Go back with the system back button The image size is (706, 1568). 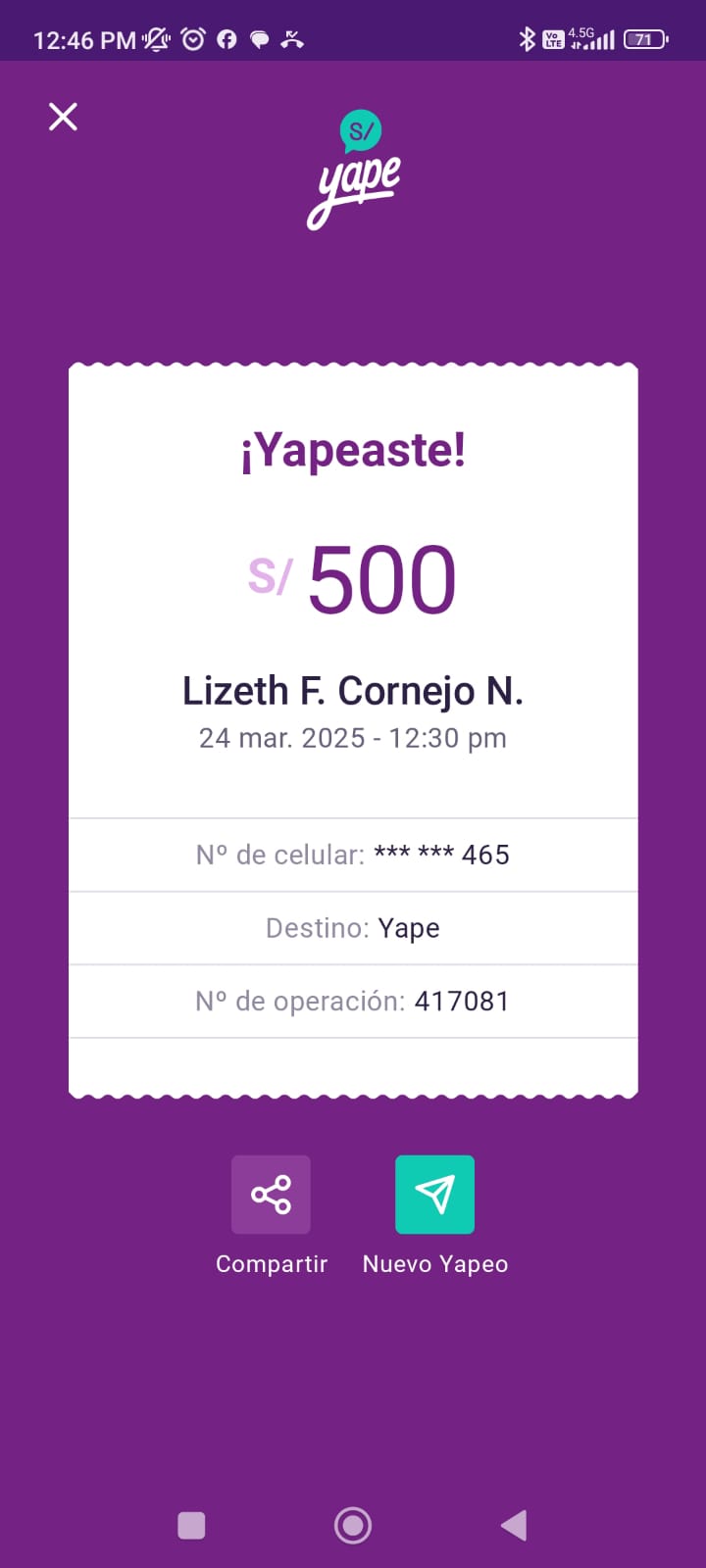coord(514,1525)
